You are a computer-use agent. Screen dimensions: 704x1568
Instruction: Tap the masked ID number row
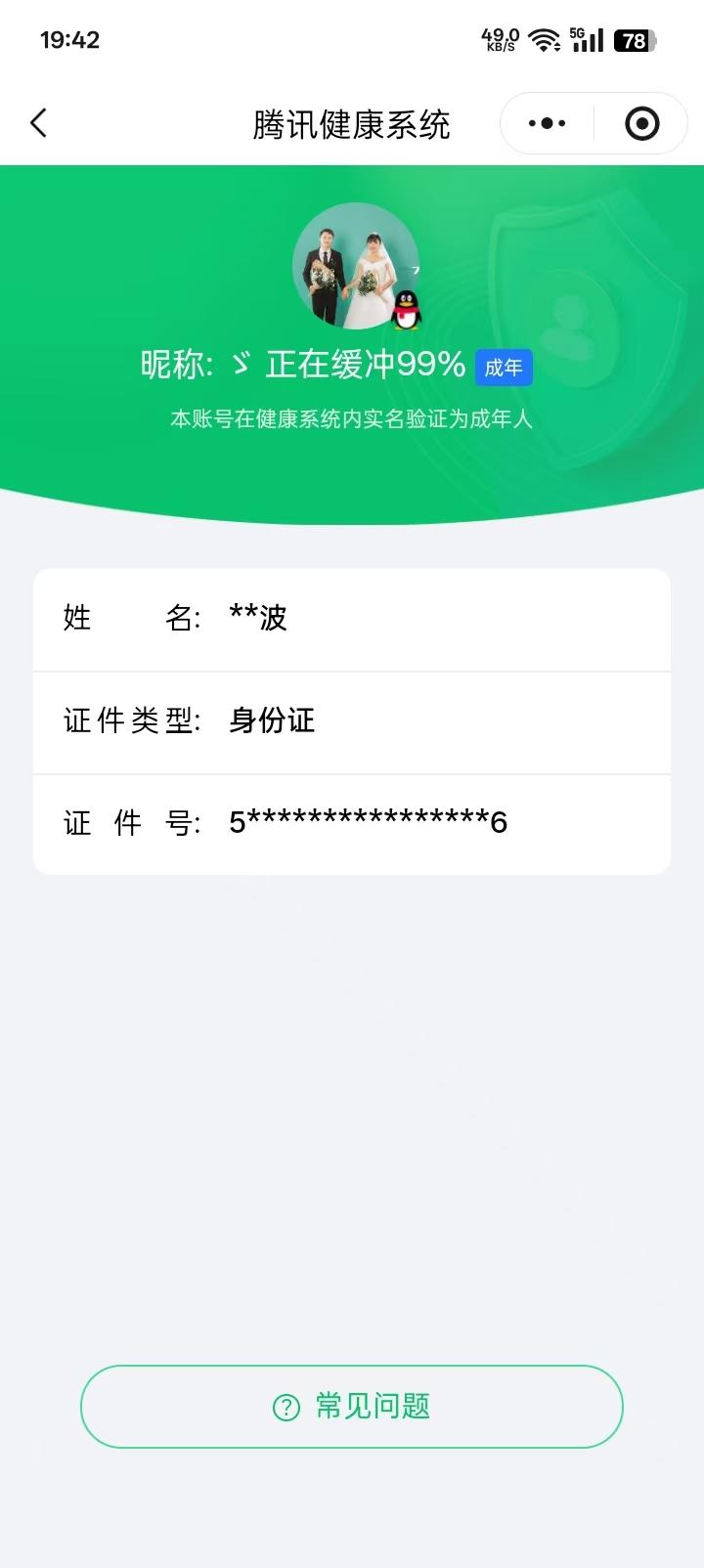tap(369, 823)
